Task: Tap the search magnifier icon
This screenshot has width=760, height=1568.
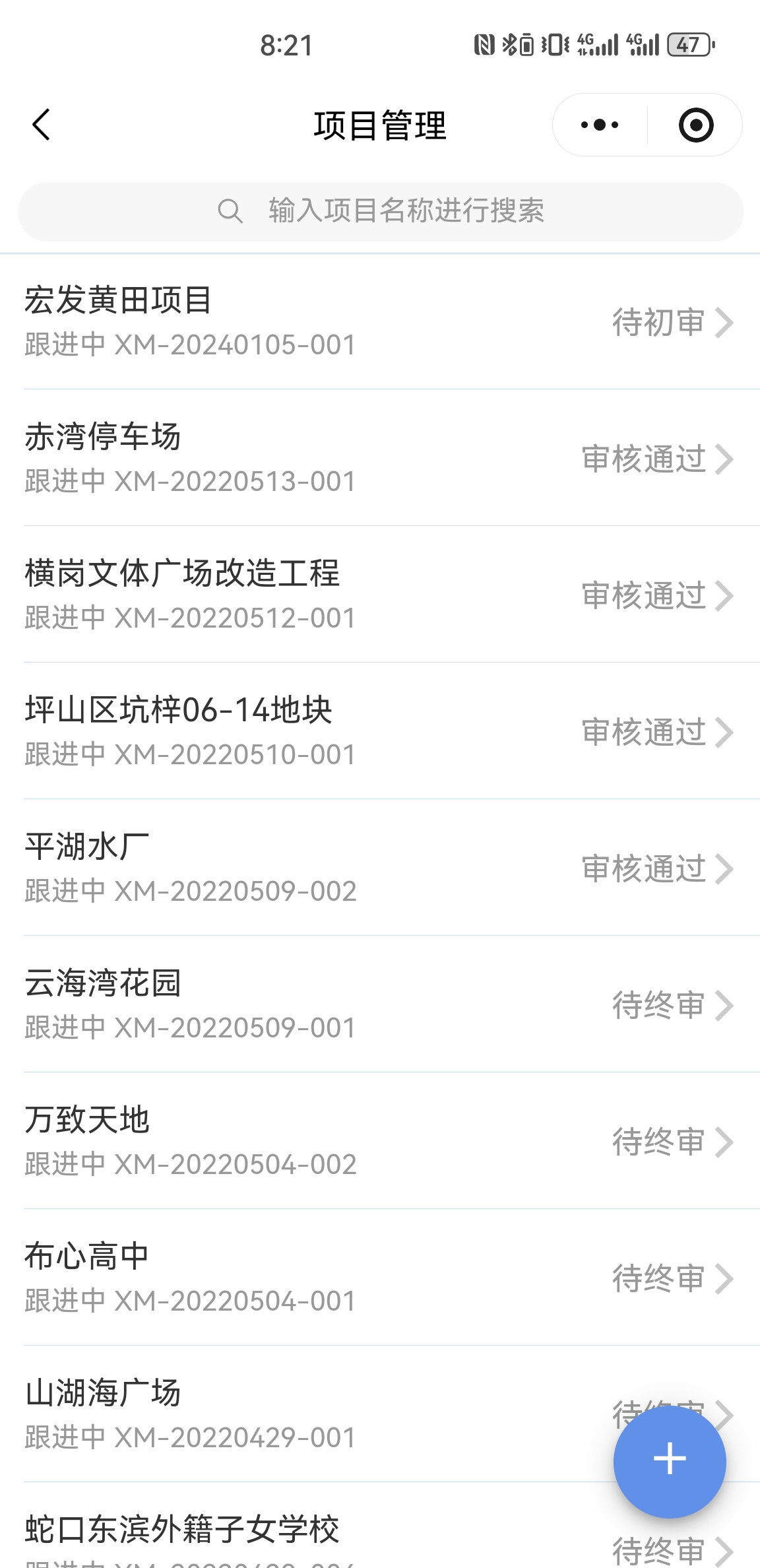Action: pos(230,211)
